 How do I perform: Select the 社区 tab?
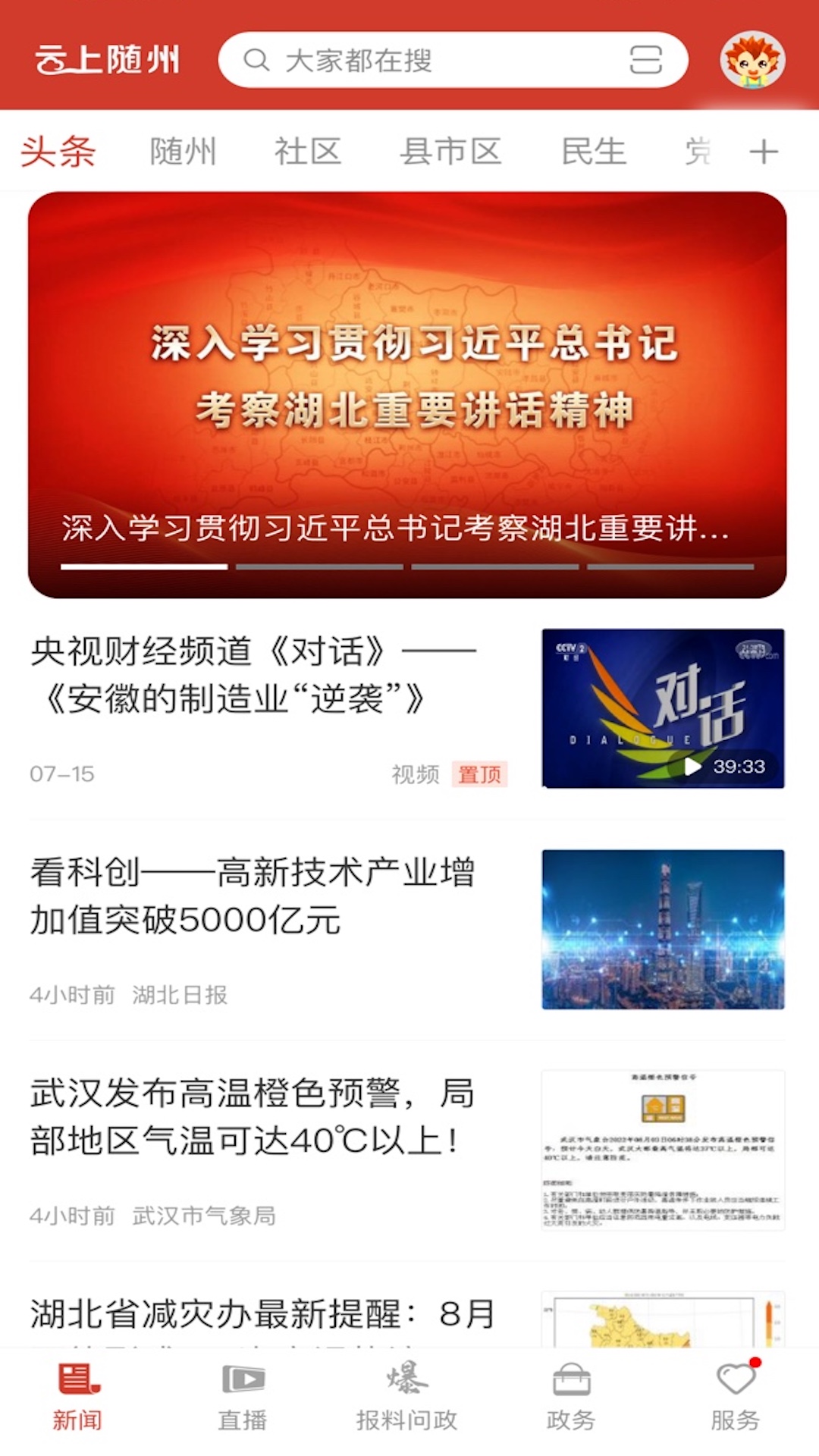pos(308,150)
